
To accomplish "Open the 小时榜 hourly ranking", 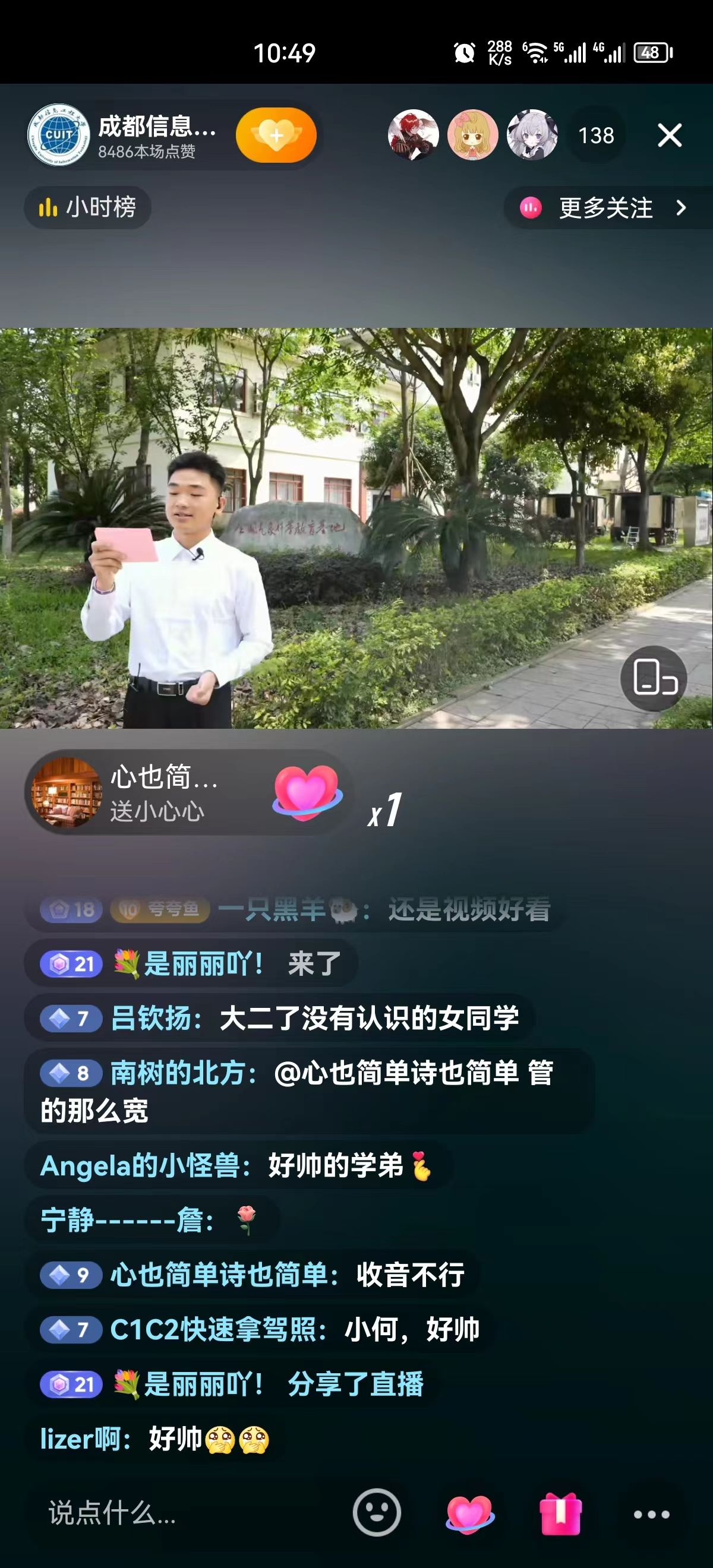I will pyautogui.click(x=88, y=207).
